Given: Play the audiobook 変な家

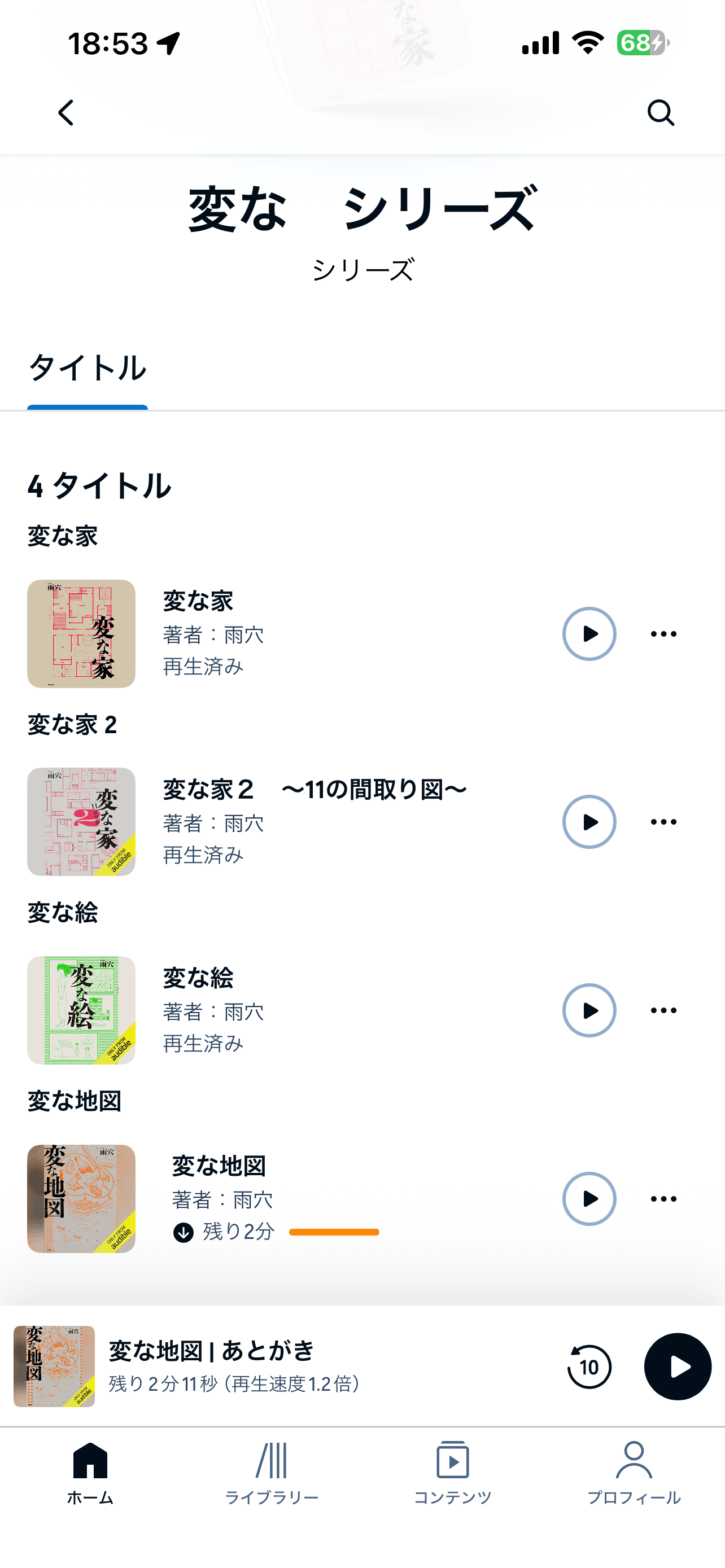Looking at the screenshot, I should (x=589, y=634).
